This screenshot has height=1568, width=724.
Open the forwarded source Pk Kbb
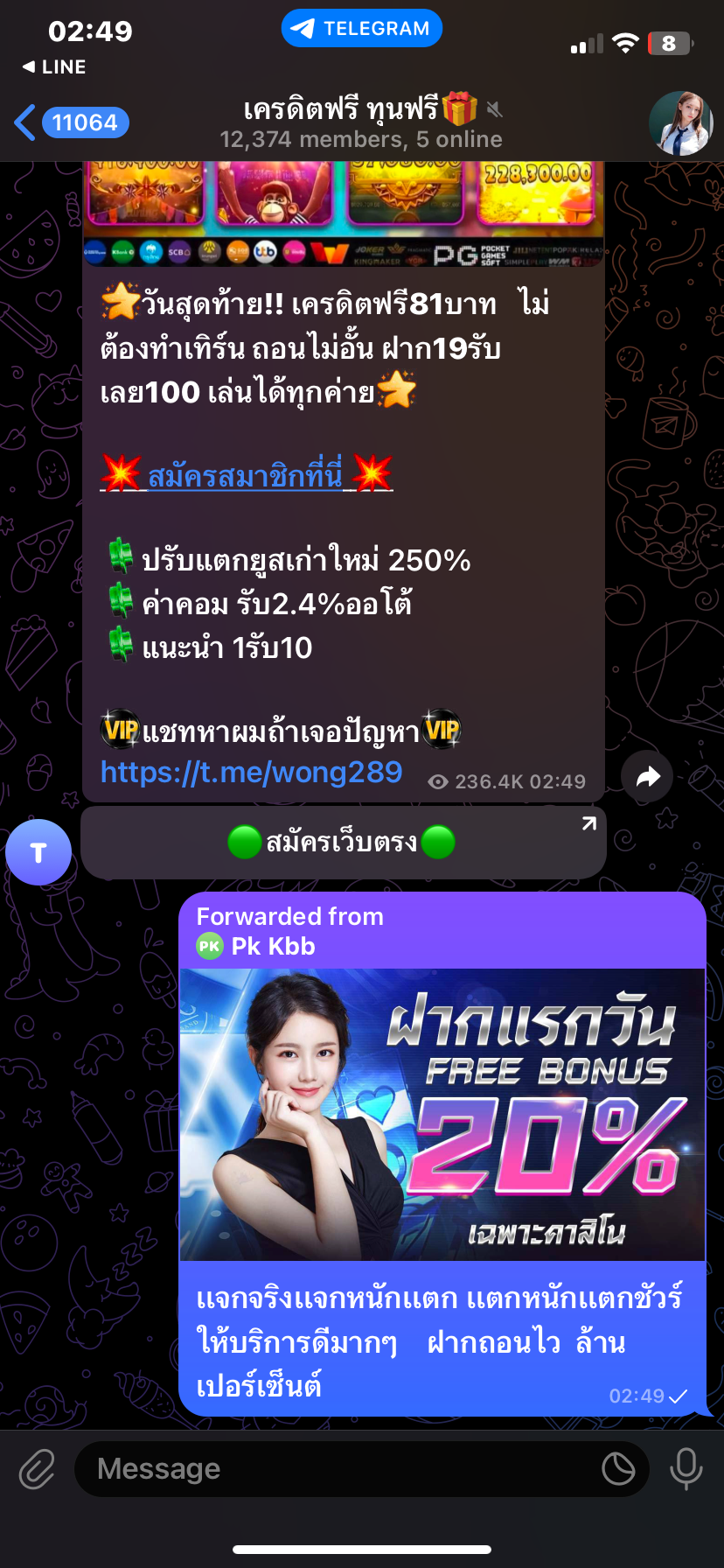tap(272, 946)
